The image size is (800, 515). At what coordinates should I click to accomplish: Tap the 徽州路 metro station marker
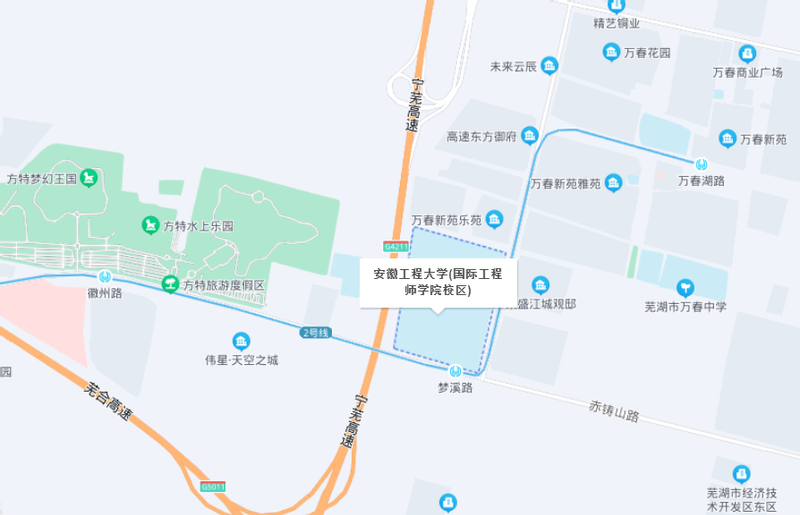(104, 277)
